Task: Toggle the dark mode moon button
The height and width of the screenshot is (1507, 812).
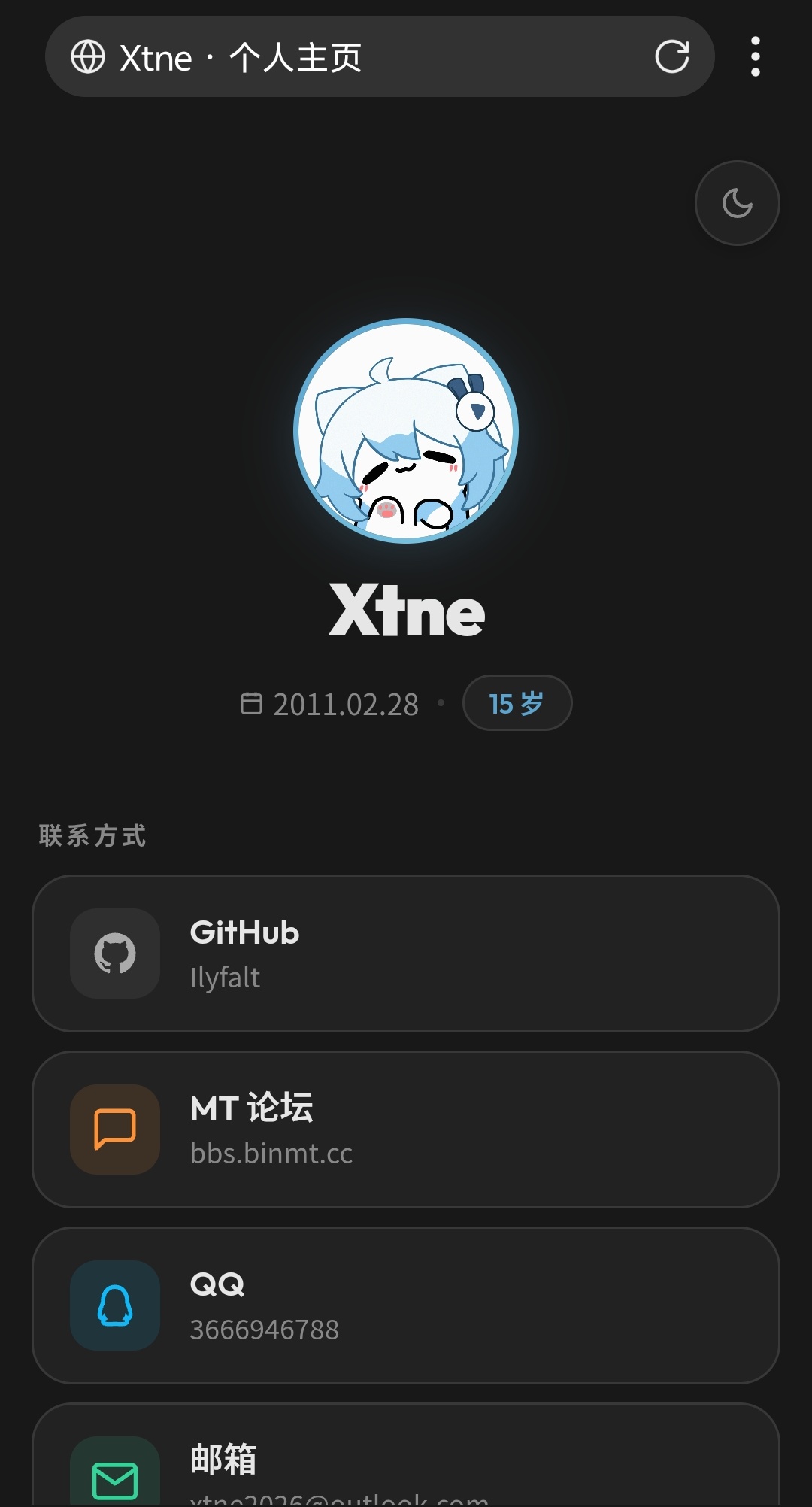Action: tap(737, 203)
